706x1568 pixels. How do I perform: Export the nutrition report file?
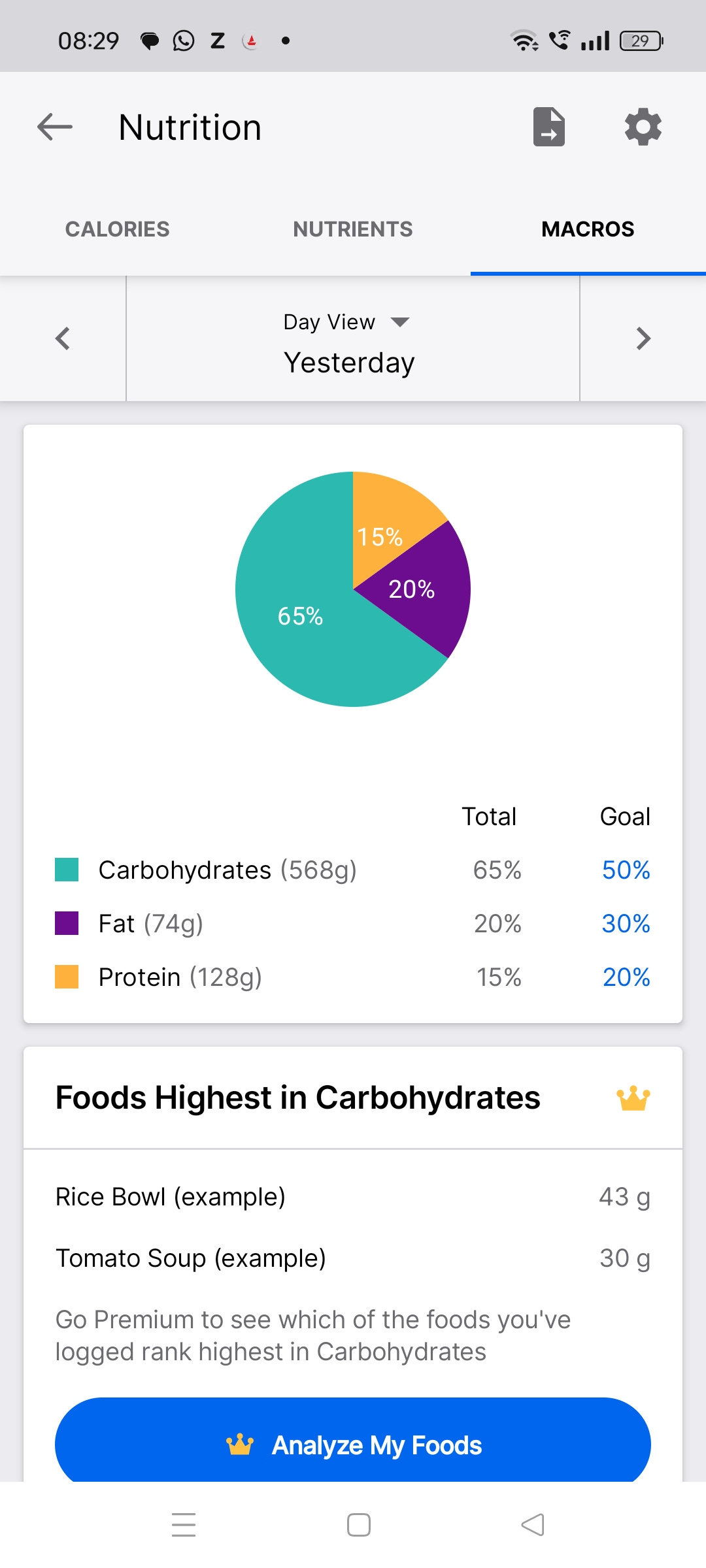[549, 127]
